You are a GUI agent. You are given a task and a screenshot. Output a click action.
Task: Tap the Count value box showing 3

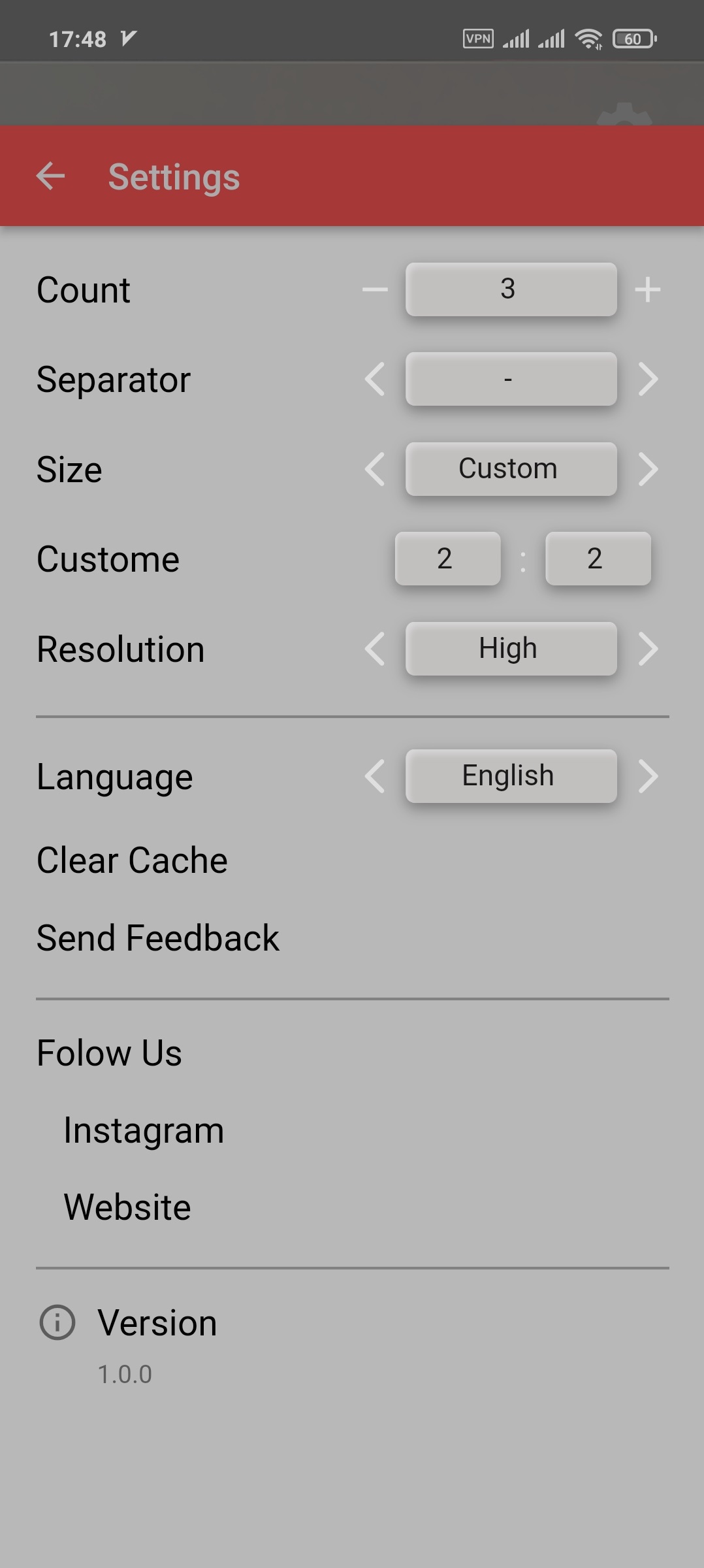point(511,289)
